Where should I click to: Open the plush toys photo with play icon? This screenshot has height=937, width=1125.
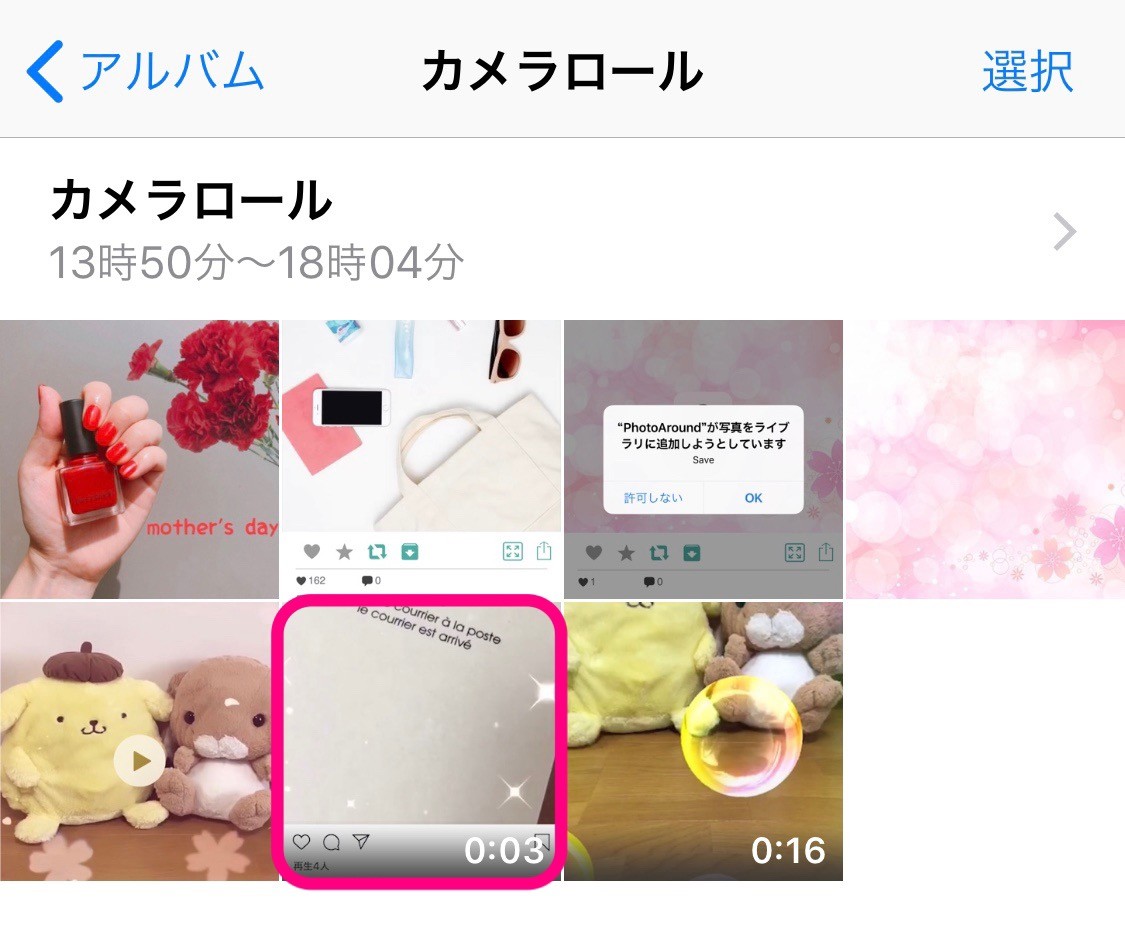[139, 741]
